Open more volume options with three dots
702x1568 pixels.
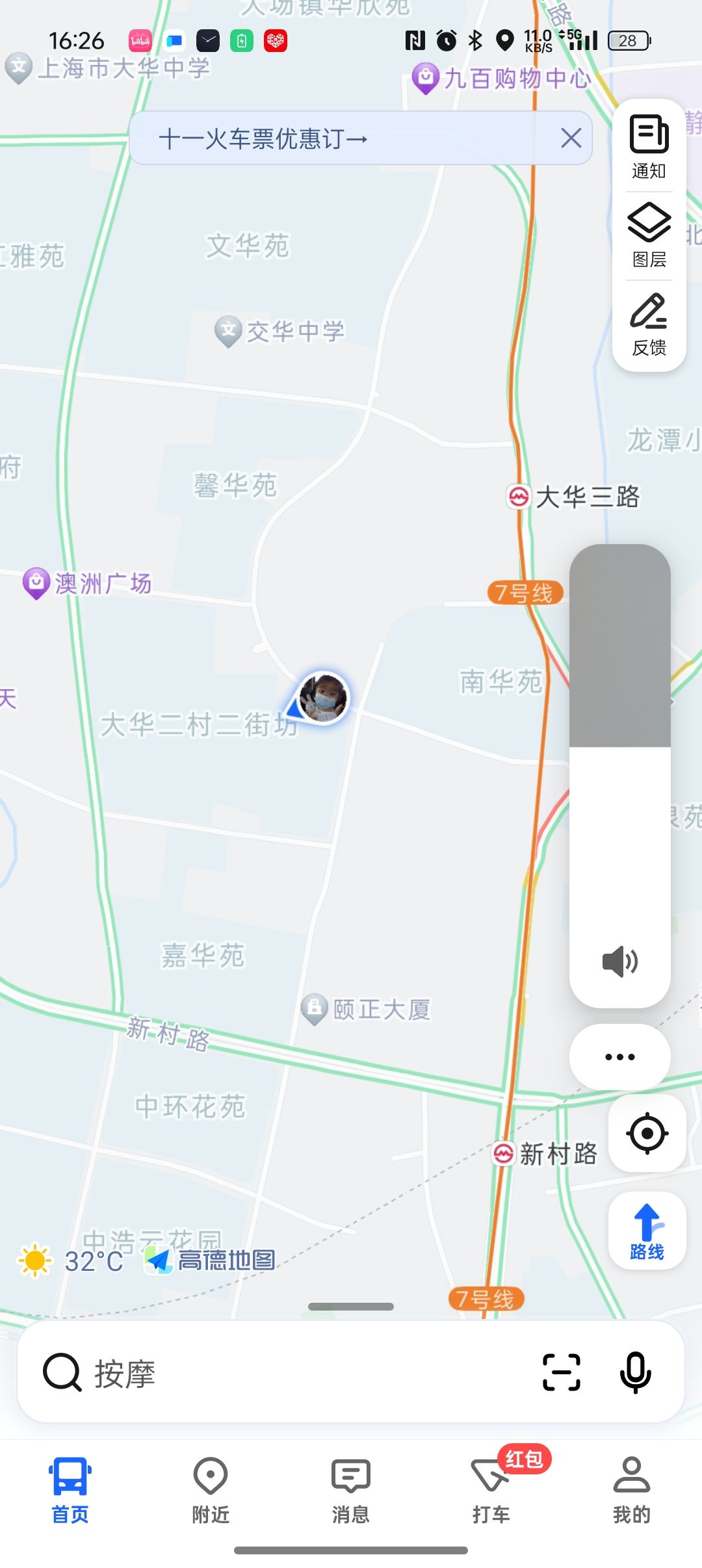[x=619, y=1056]
